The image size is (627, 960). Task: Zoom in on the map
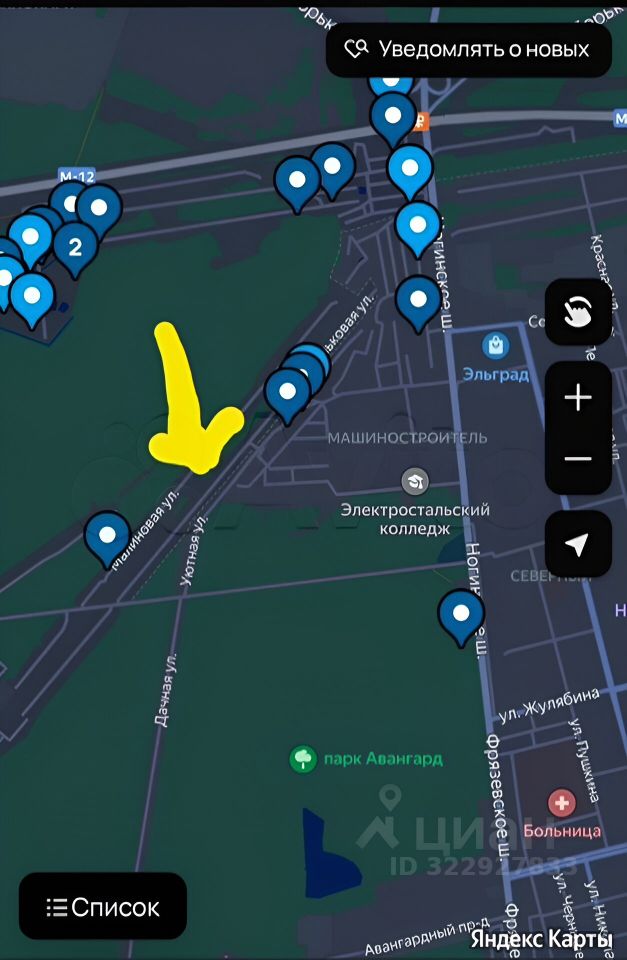point(578,398)
